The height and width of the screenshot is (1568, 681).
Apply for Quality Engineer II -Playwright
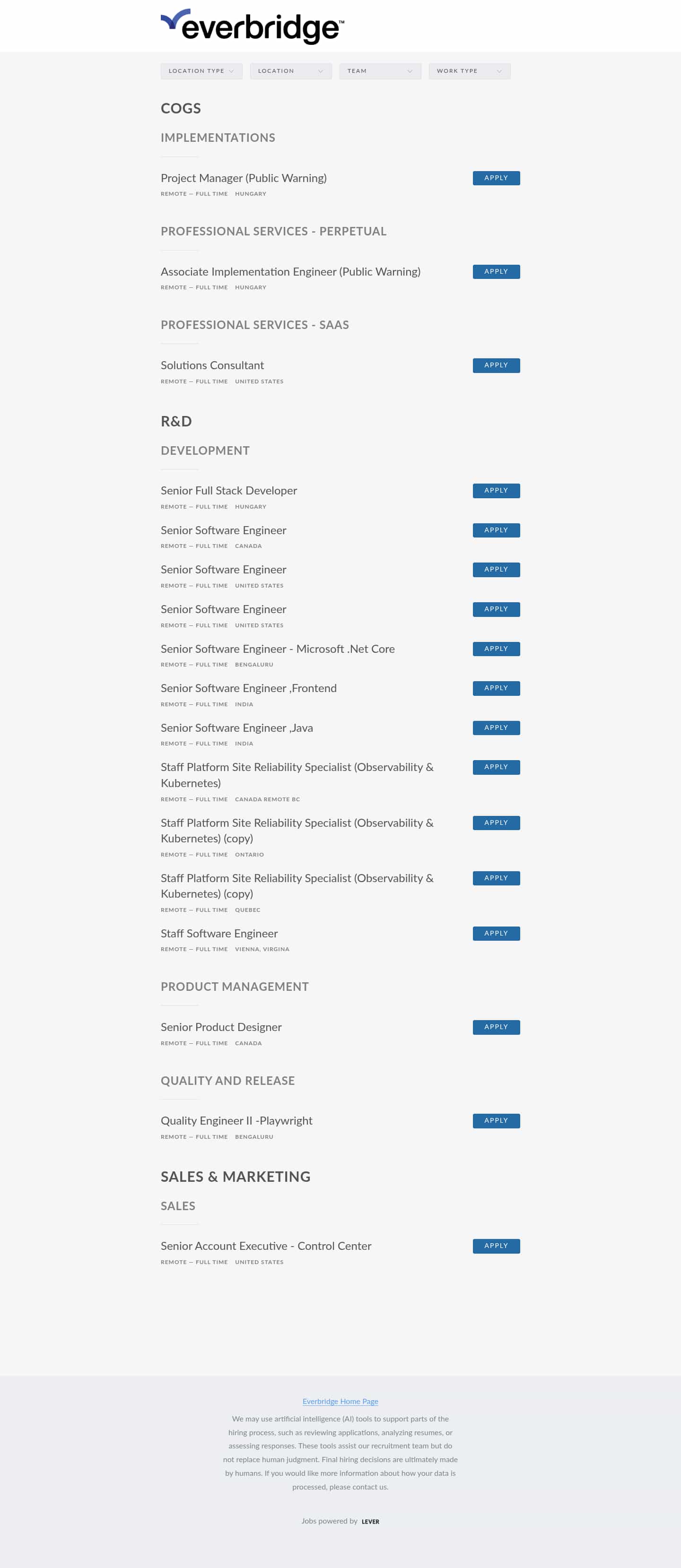click(496, 1121)
